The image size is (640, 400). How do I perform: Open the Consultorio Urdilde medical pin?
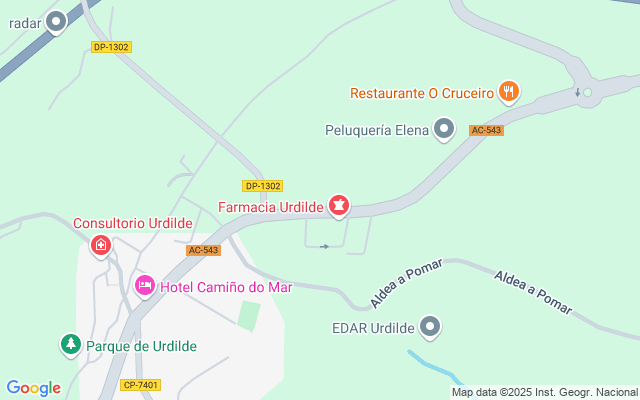(x=100, y=244)
